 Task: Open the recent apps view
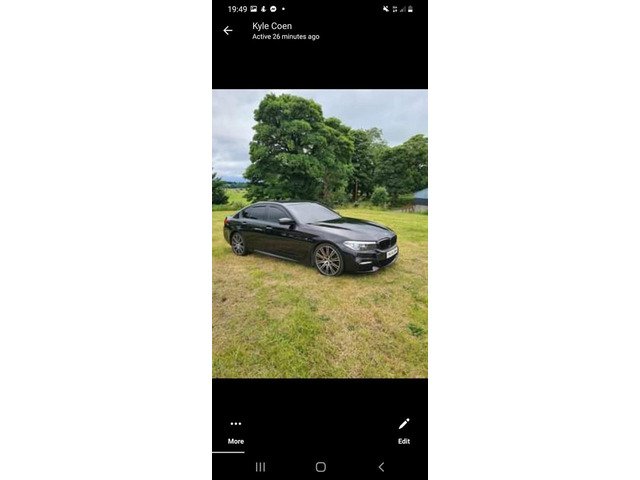click(260, 467)
